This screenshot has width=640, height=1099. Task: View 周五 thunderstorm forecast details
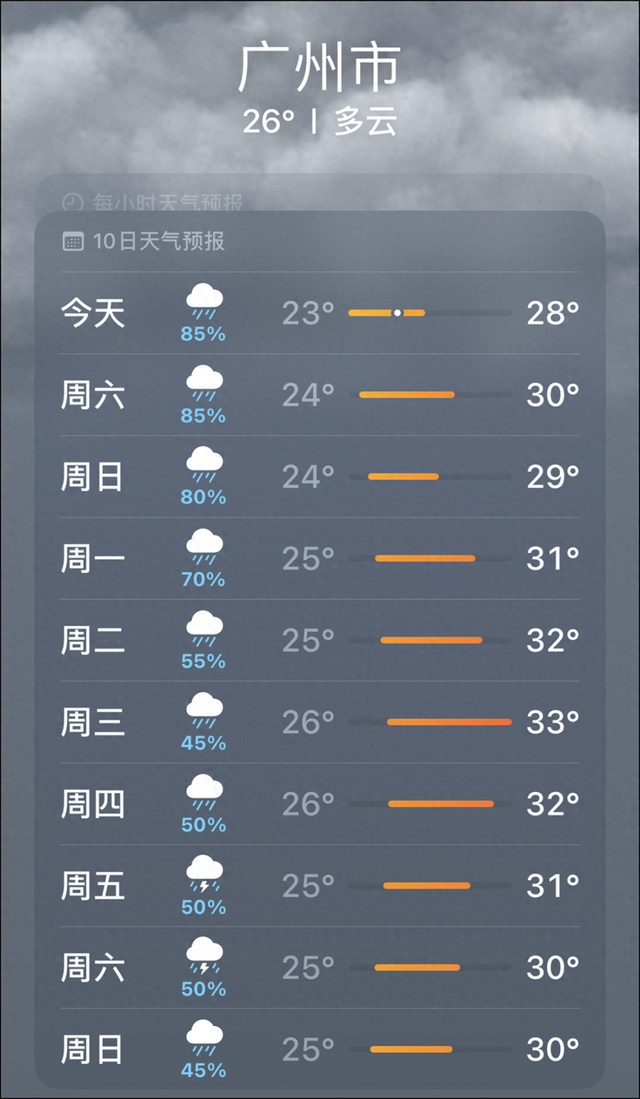(320, 886)
